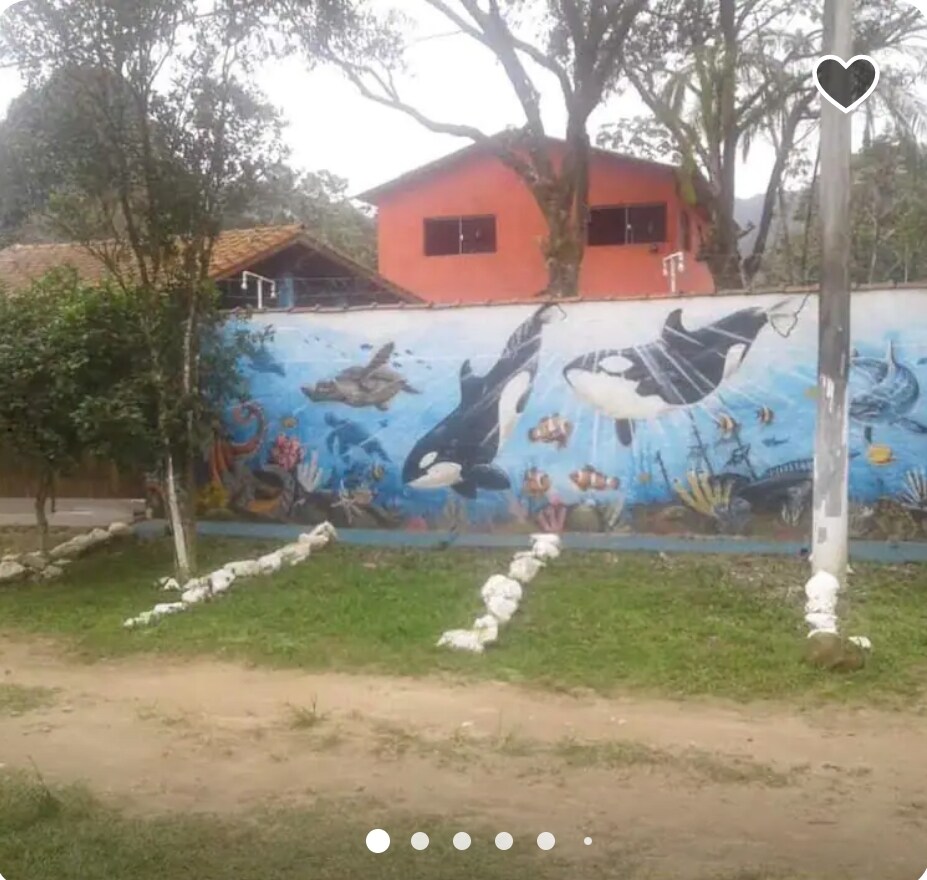Save this listing with the heart icon
Image resolution: width=927 pixels, height=880 pixels.
point(845,82)
